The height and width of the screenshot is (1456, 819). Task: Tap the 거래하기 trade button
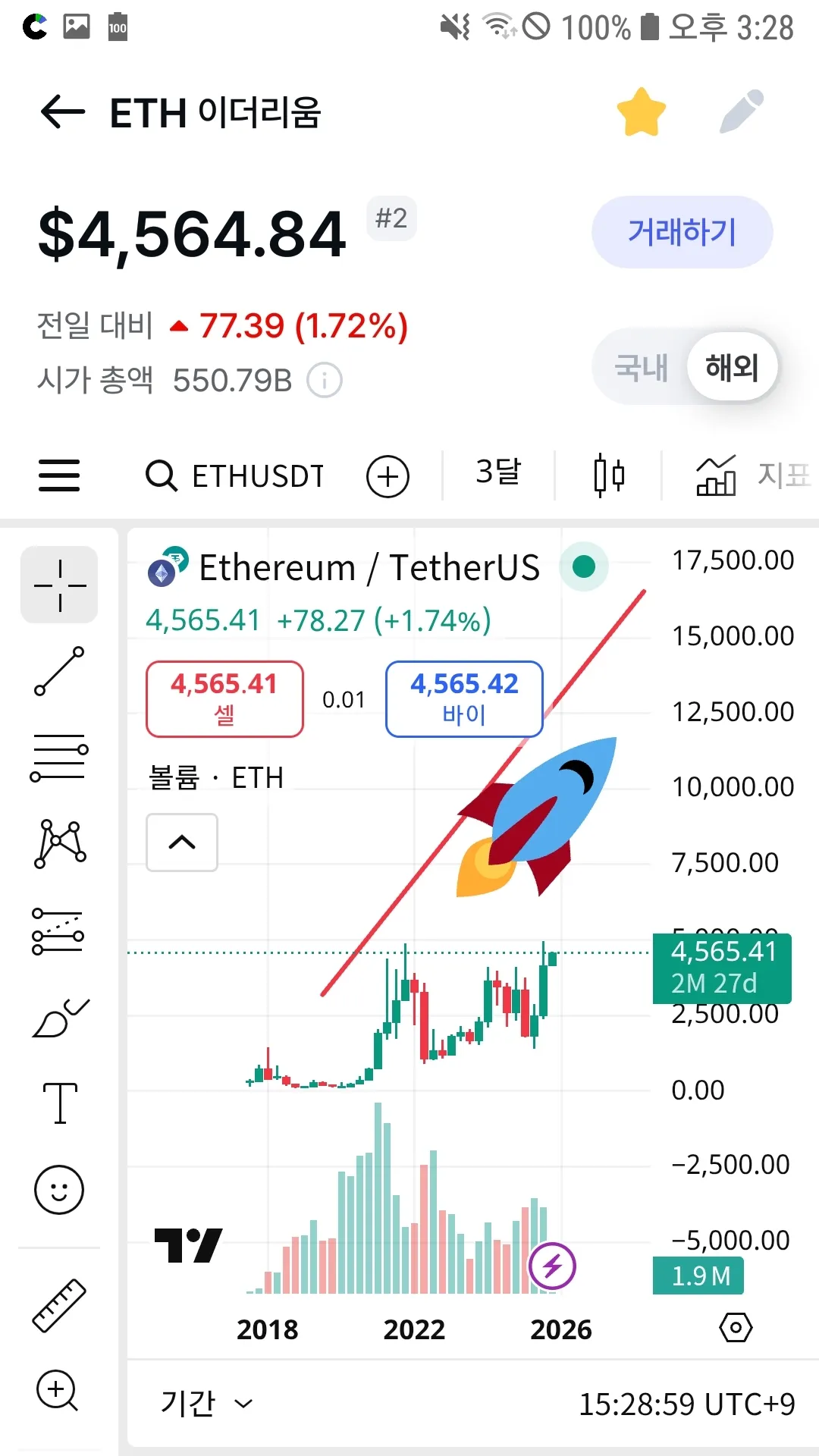(682, 232)
